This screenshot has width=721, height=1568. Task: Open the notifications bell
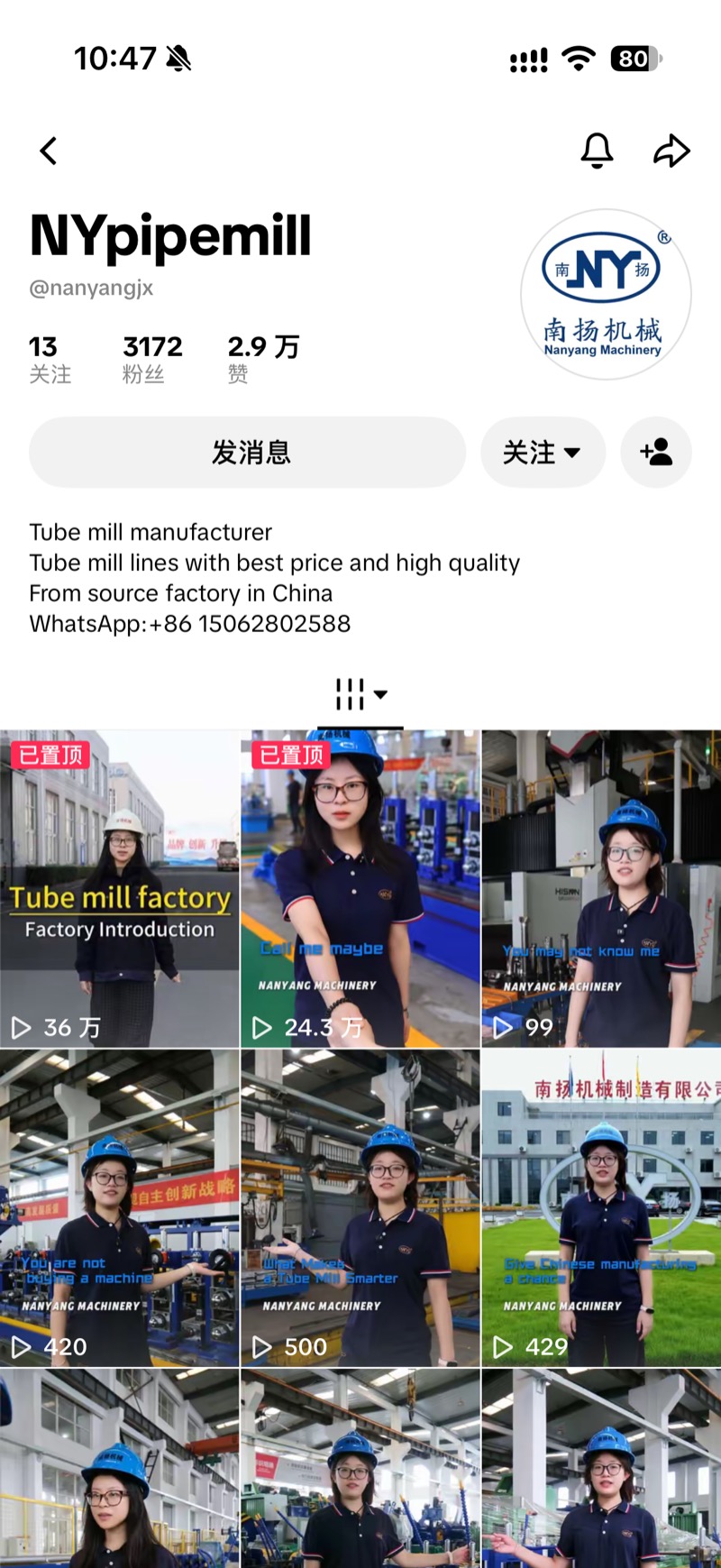[597, 151]
